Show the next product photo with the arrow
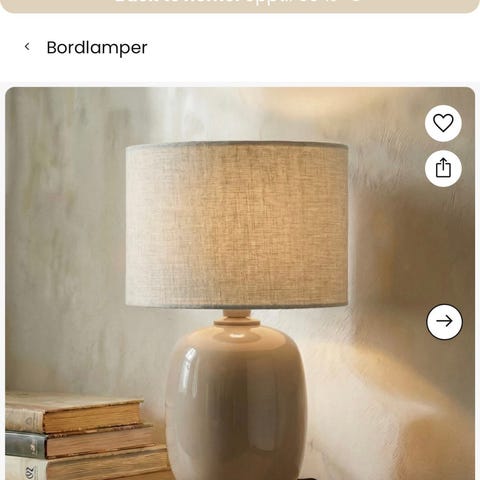This screenshot has height=480, width=480. tap(444, 321)
